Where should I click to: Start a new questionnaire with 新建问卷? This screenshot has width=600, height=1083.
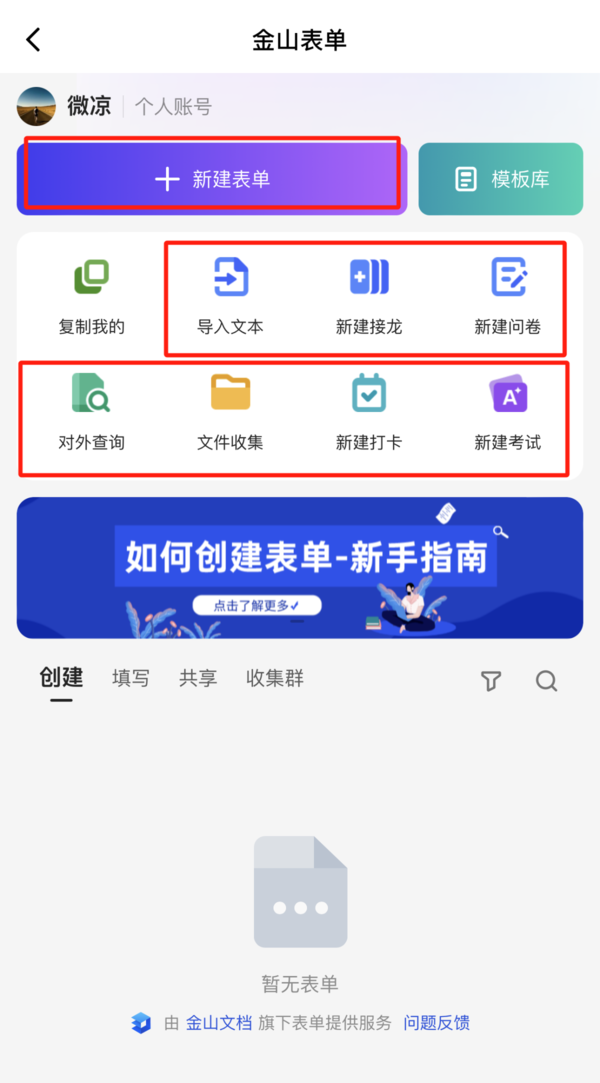(508, 295)
